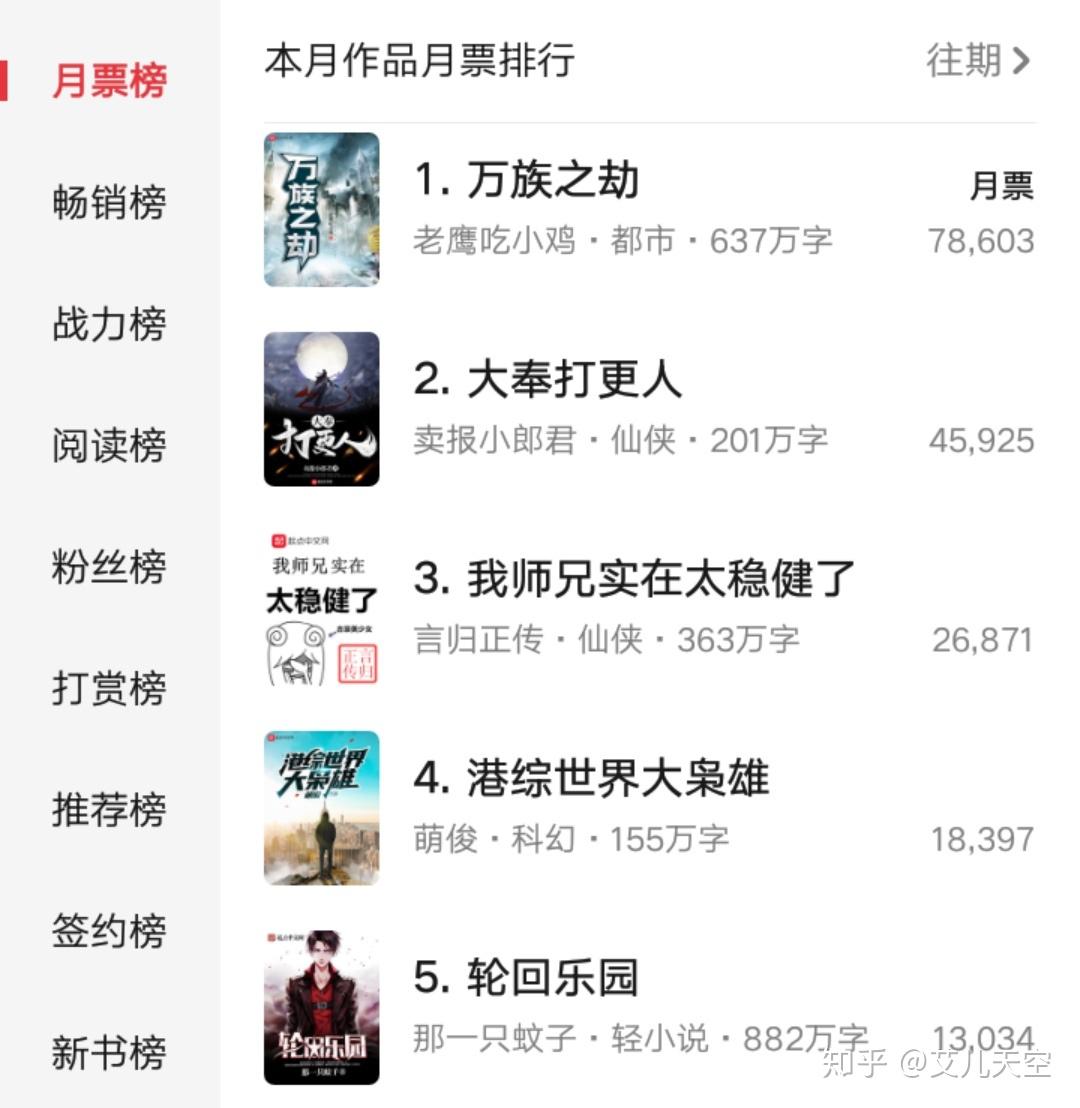The width and height of the screenshot is (1080, 1108).
Task: Select the 粉丝榜 tab
Action: point(109,567)
